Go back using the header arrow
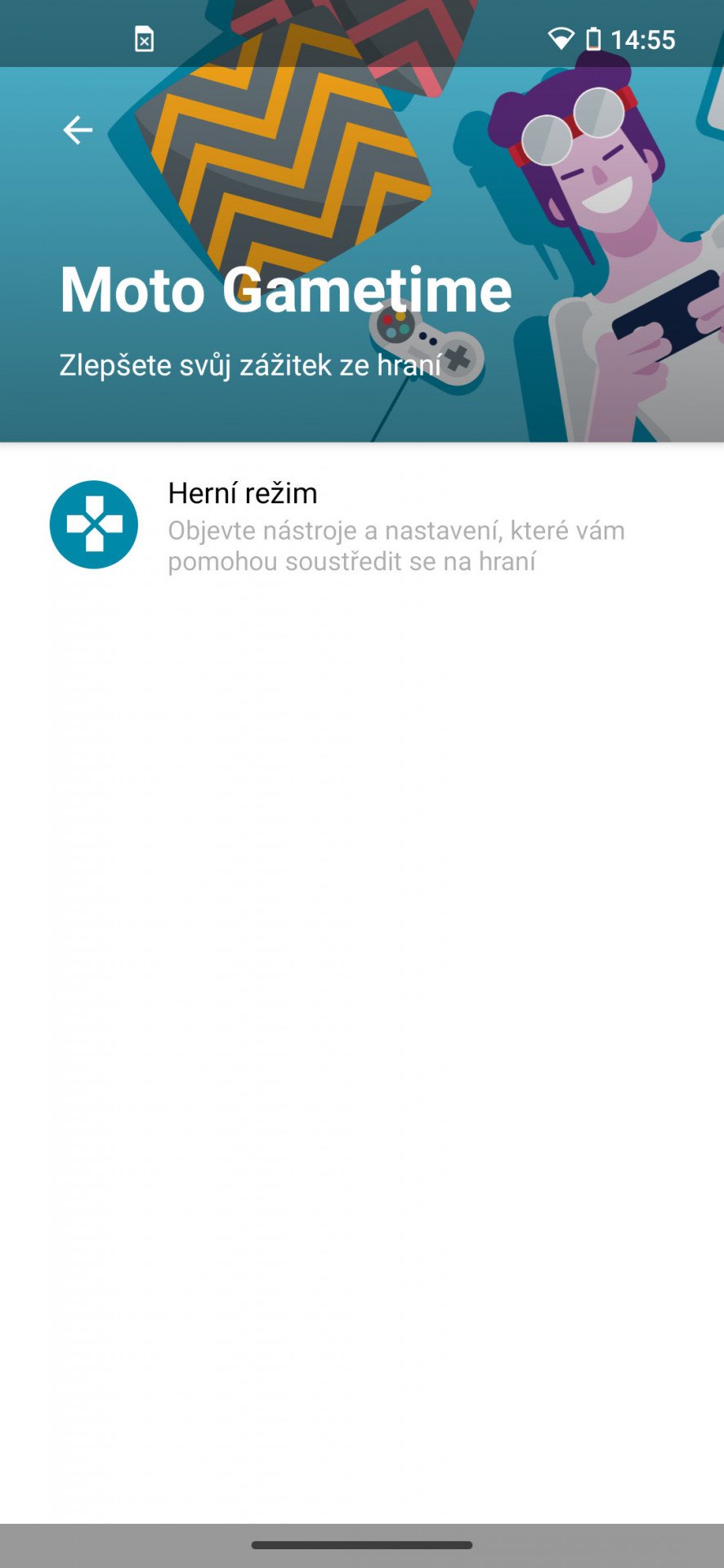This screenshot has height=1568, width=724. click(x=78, y=130)
